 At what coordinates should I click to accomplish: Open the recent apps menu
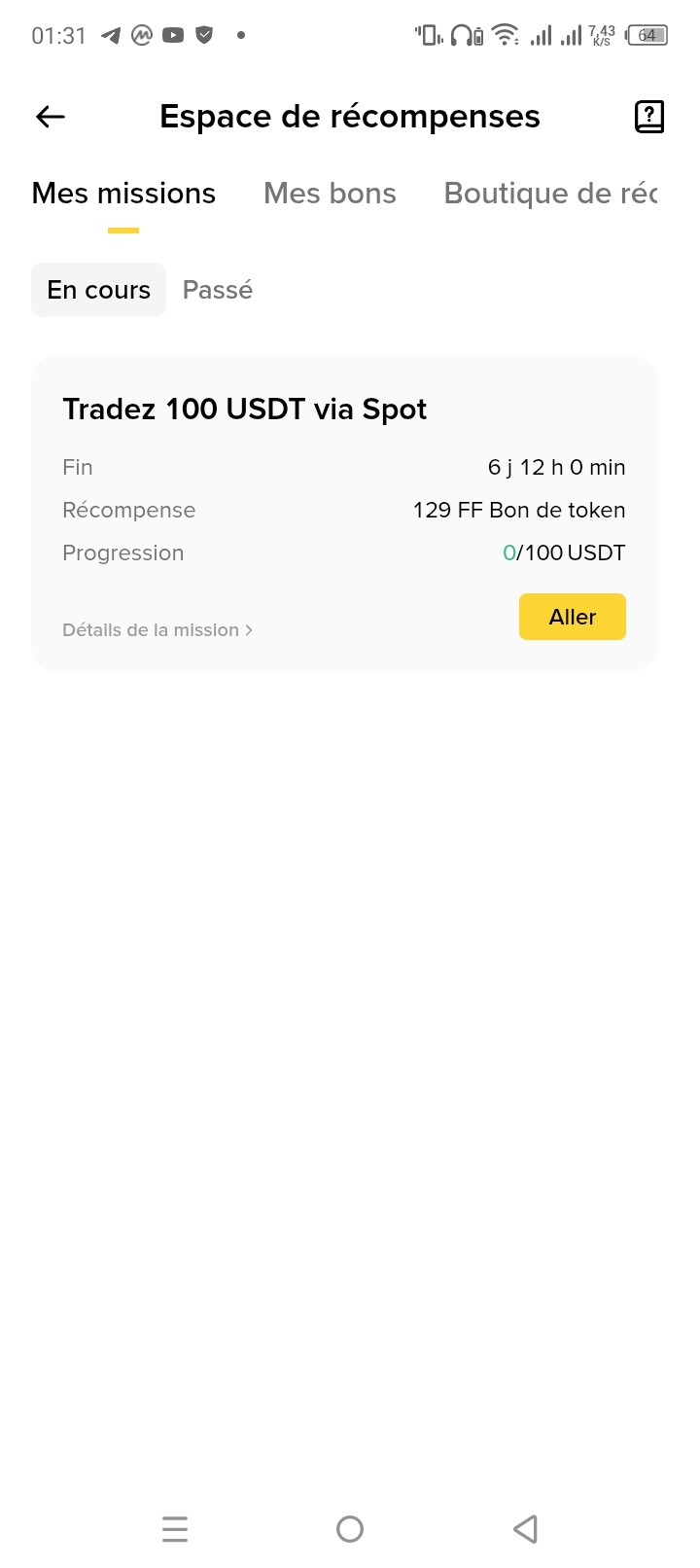click(x=175, y=1529)
